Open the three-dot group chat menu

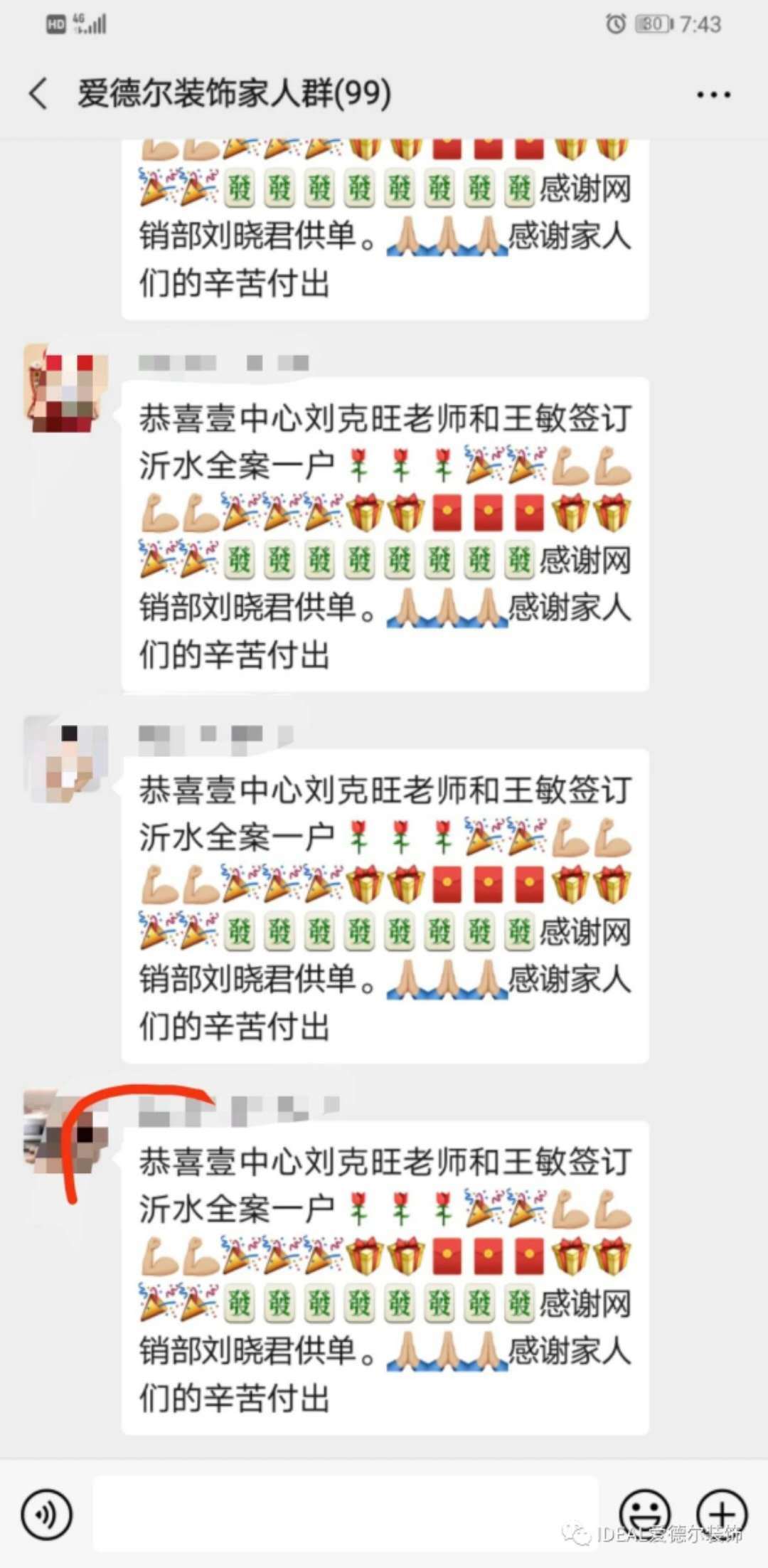tap(713, 95)
